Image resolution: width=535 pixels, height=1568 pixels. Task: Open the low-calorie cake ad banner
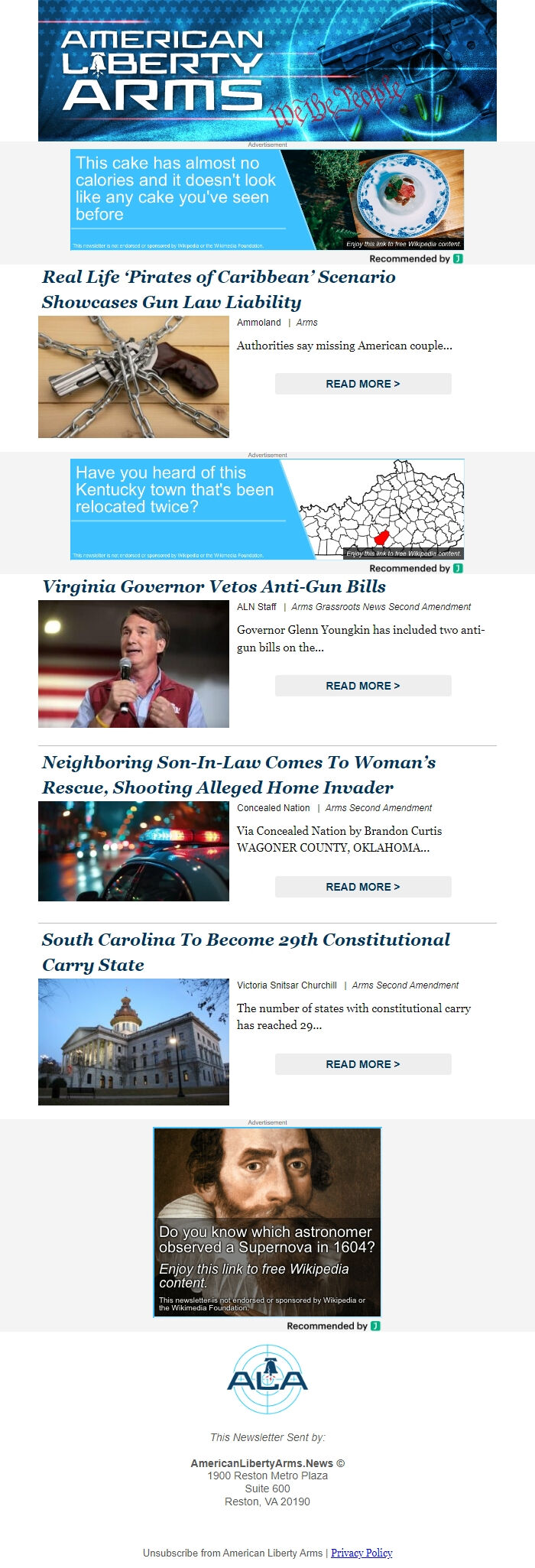pyautogui.click(x=267, y=200)
